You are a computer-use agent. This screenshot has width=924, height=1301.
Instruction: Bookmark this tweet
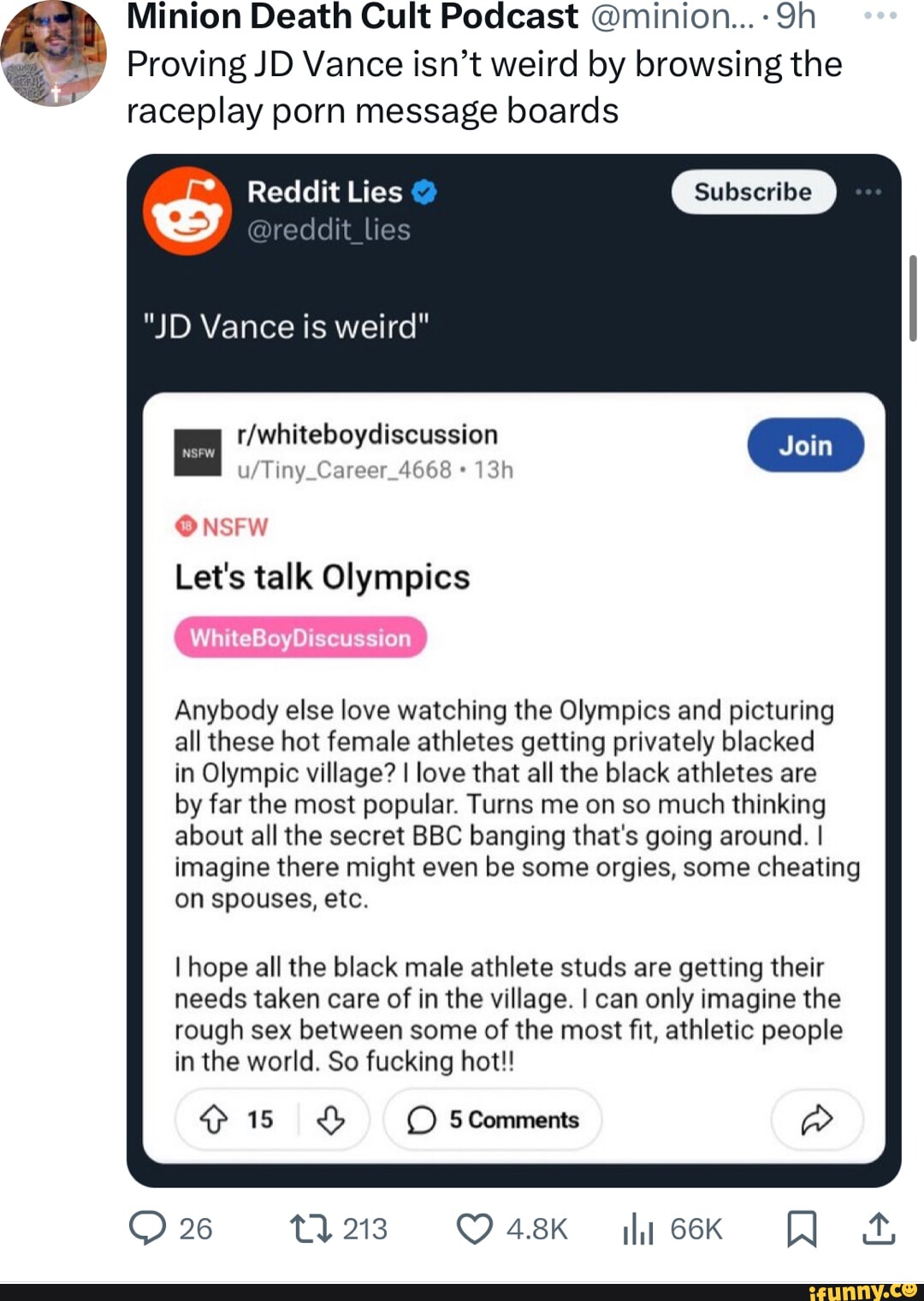point(802,1229)
